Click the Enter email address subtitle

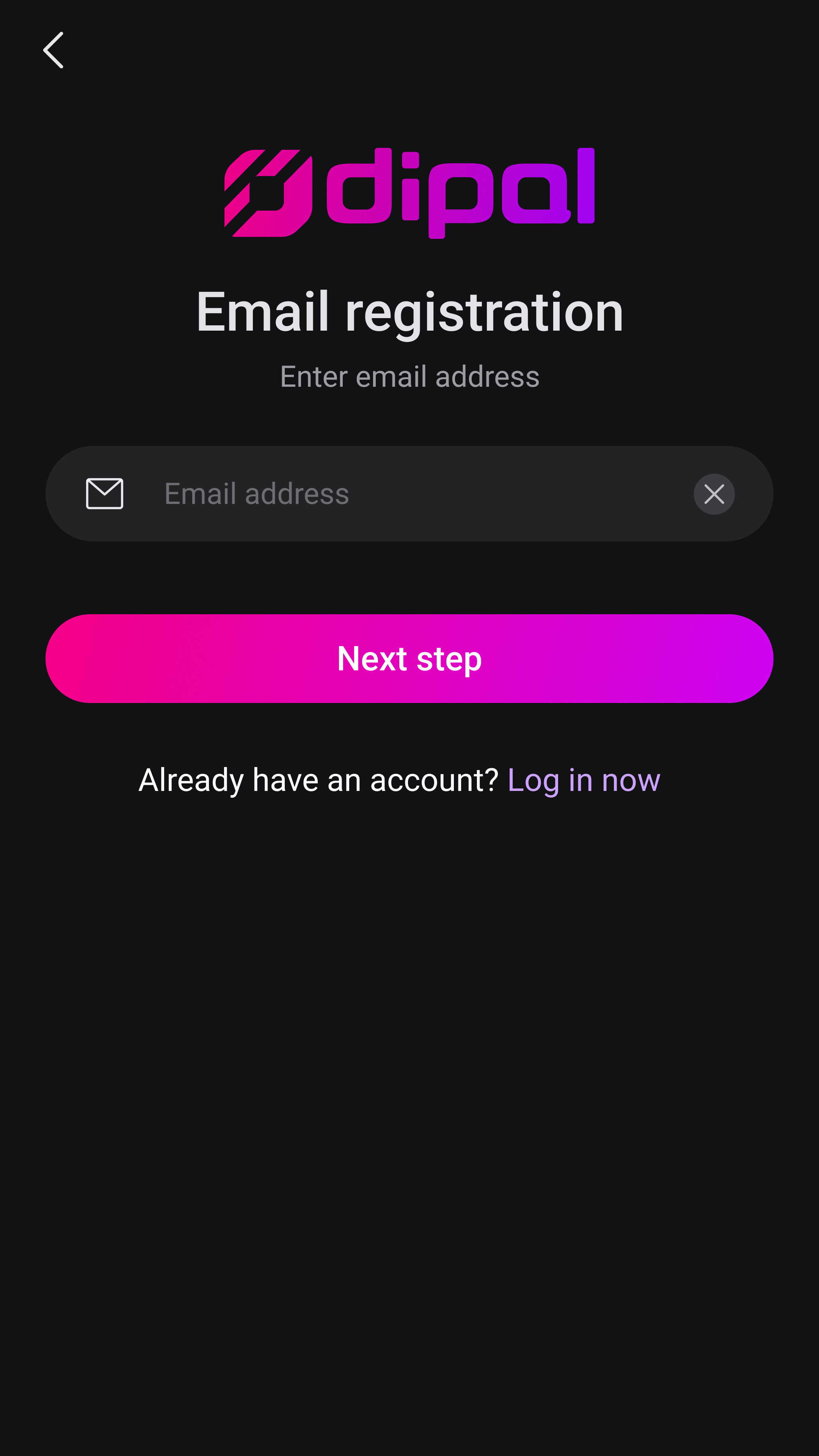pyautogui.click(x=409, y=375)
